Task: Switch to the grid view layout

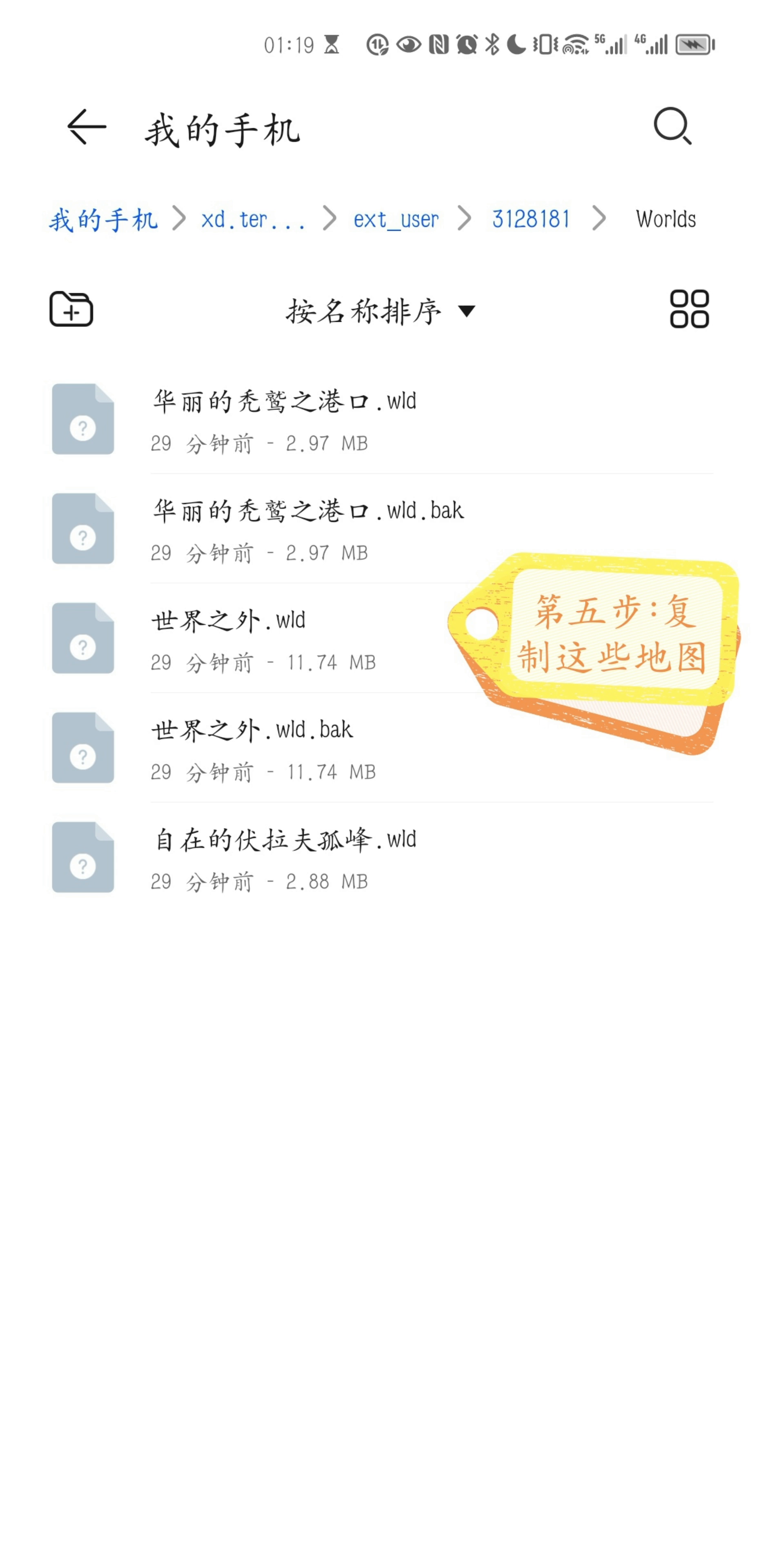Action: 689,309
